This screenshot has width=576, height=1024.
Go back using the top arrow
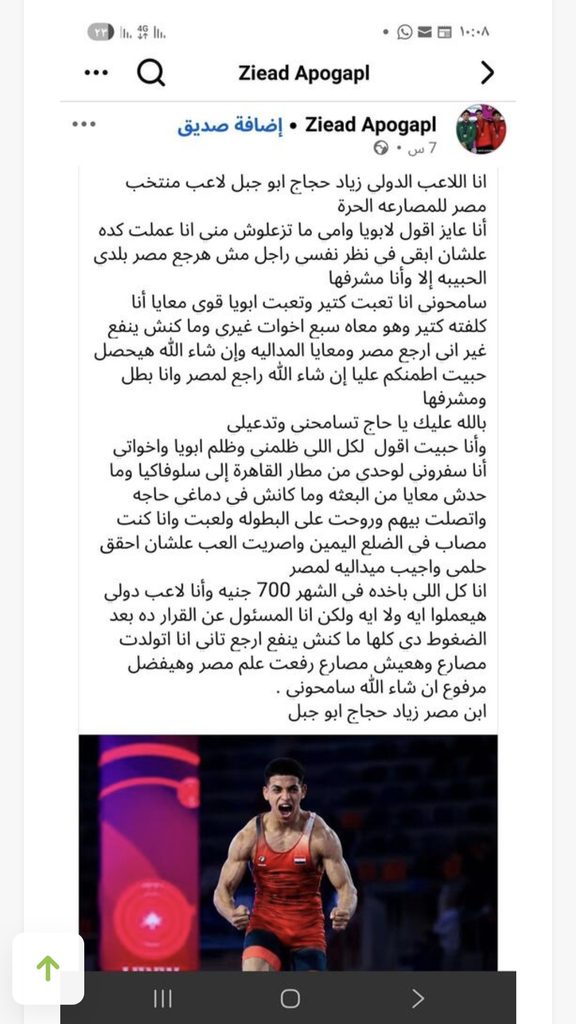[x=487, y=73]
